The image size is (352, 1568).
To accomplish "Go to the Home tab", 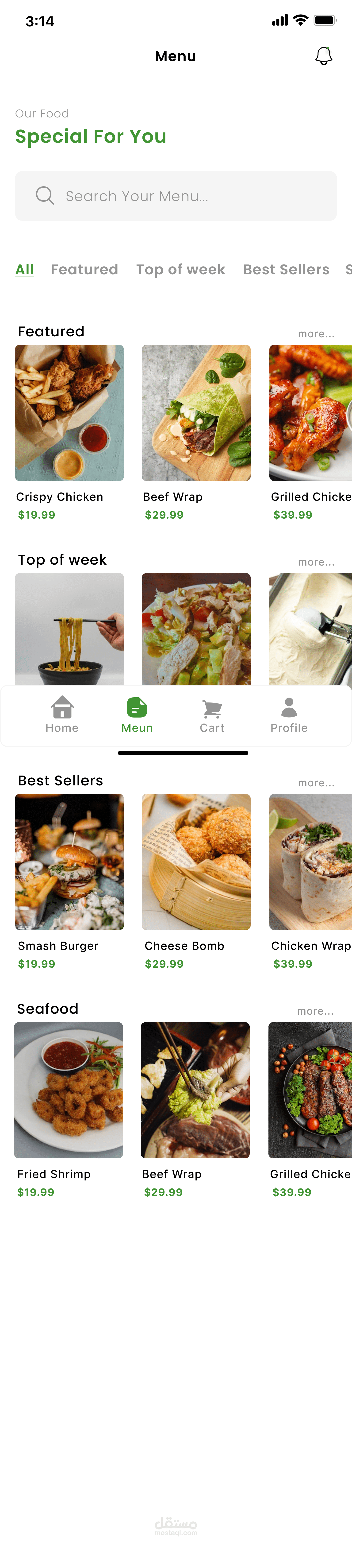I will pyautogui.click(x=62, y=715).
